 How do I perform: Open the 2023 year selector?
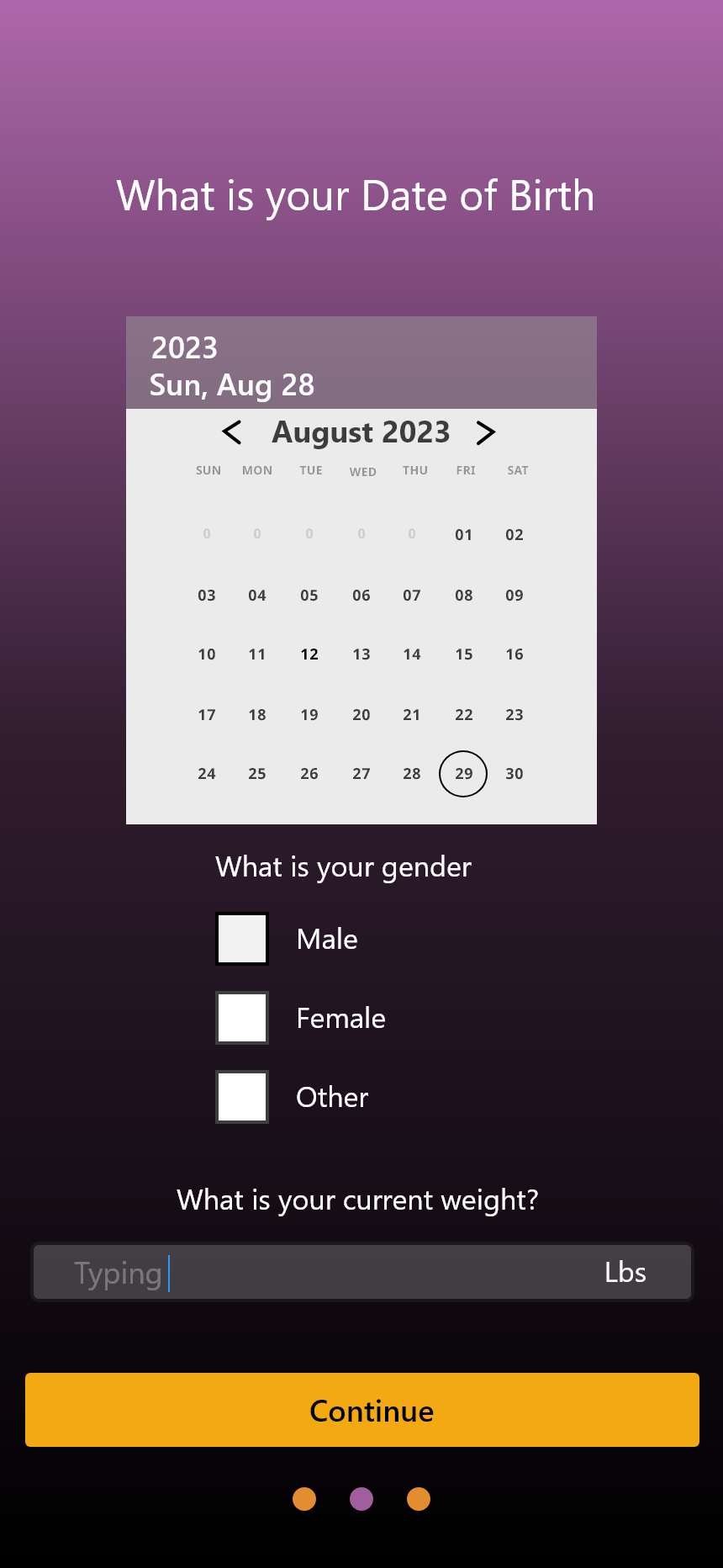click(x=184, y=347)
